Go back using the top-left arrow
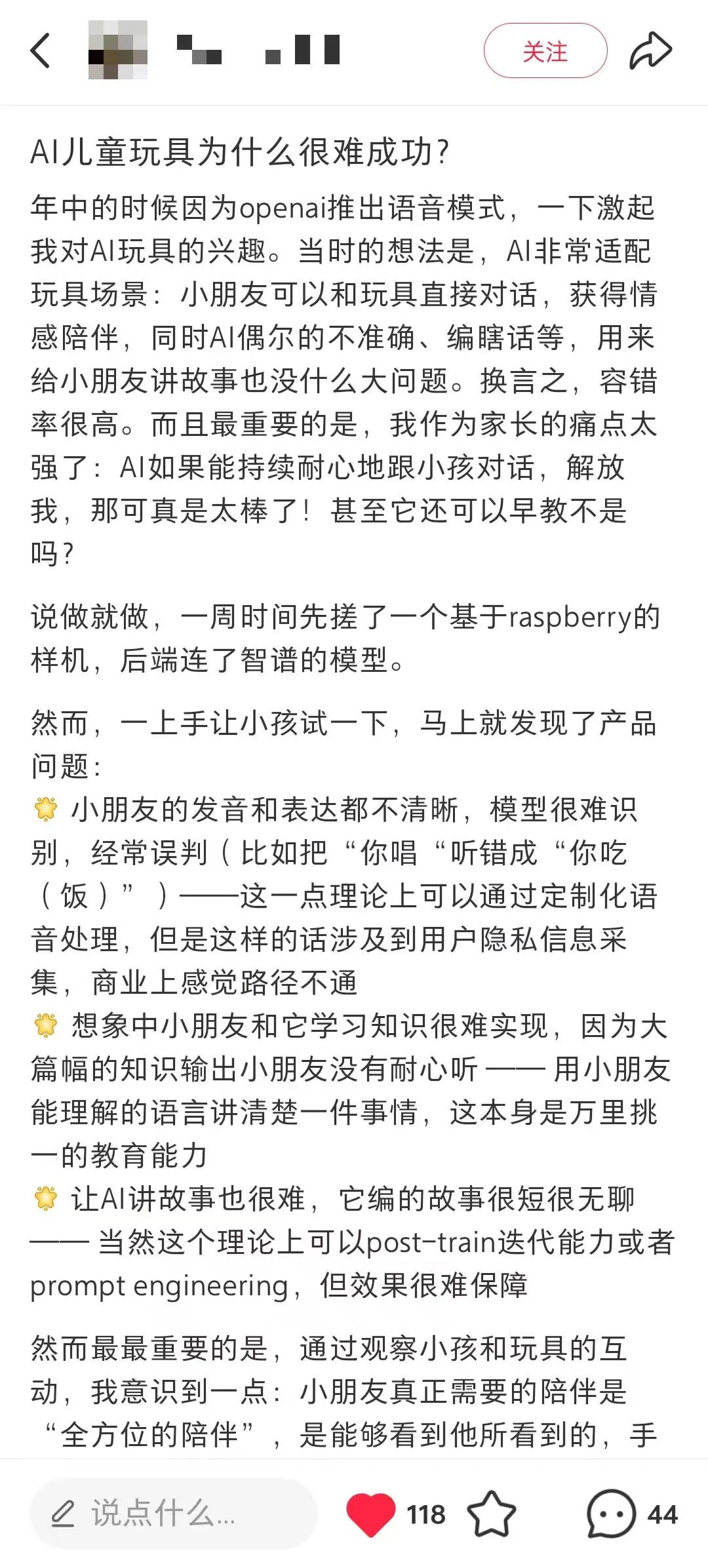This screenshot has height=1568, width=708. click(41, 50)
